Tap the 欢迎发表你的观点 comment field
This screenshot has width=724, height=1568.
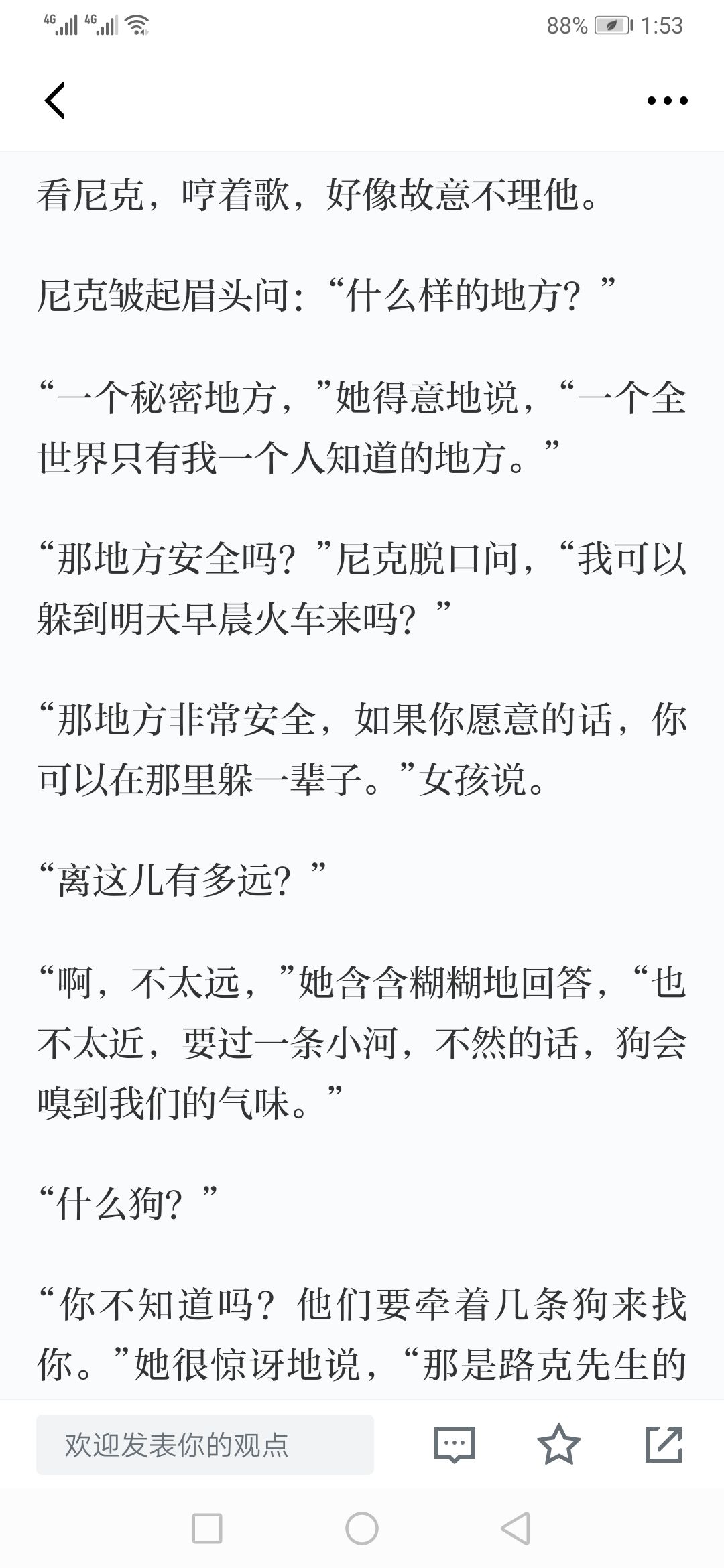(x=205, y=1445)
